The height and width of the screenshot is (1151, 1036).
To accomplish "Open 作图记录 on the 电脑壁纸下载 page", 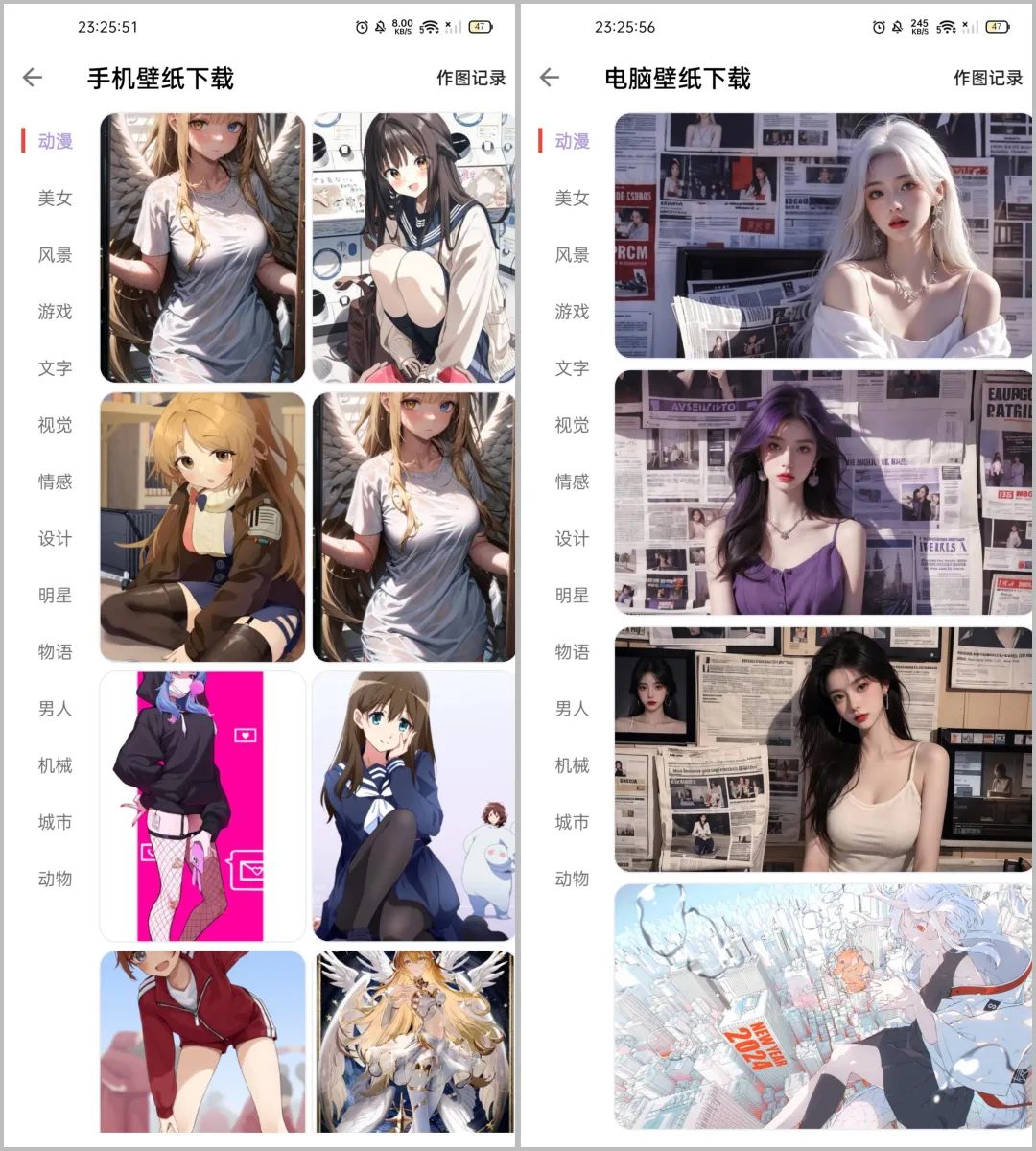I will (987, 79).
